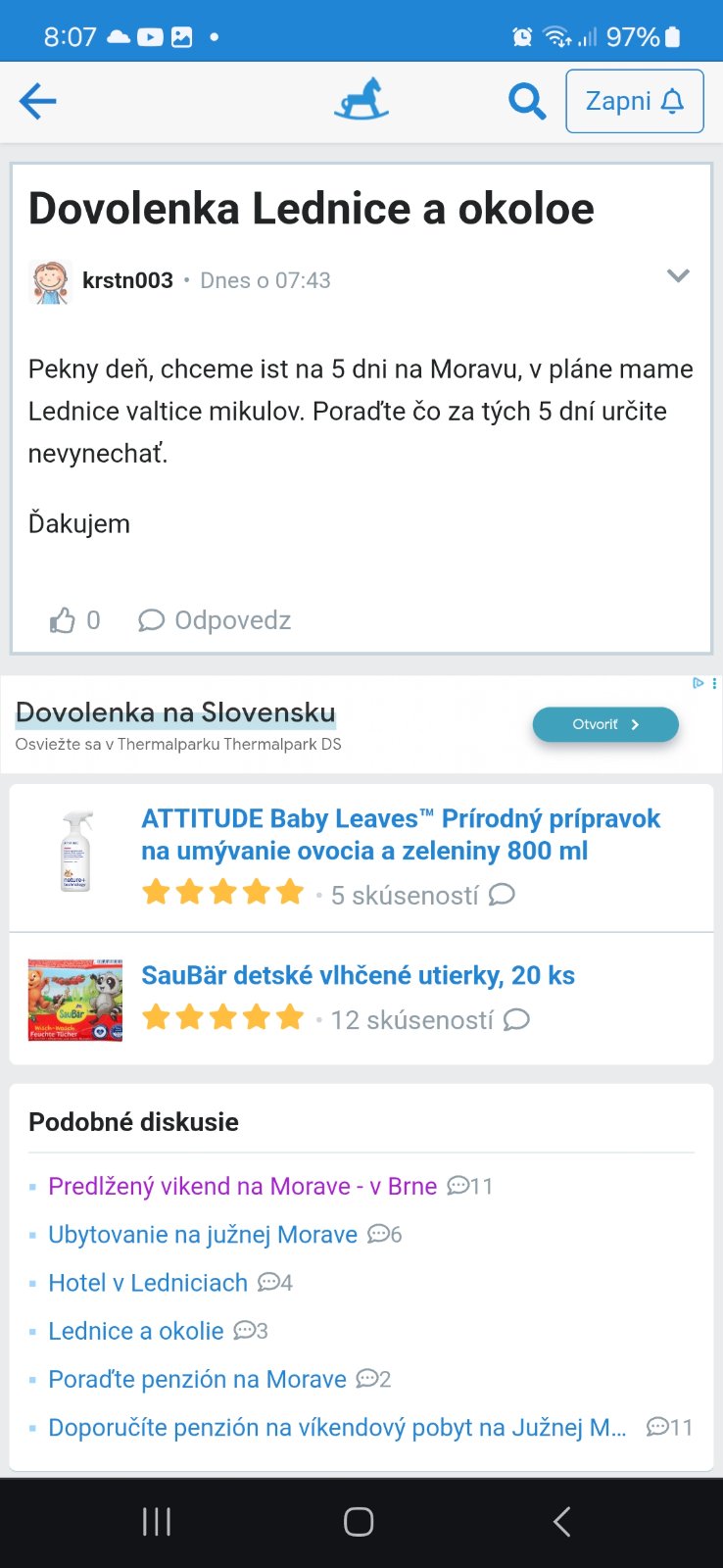Open Poraďte penzión na Morave discussion
This screenshot has width=723, height=1568.
click(197, 1379)
